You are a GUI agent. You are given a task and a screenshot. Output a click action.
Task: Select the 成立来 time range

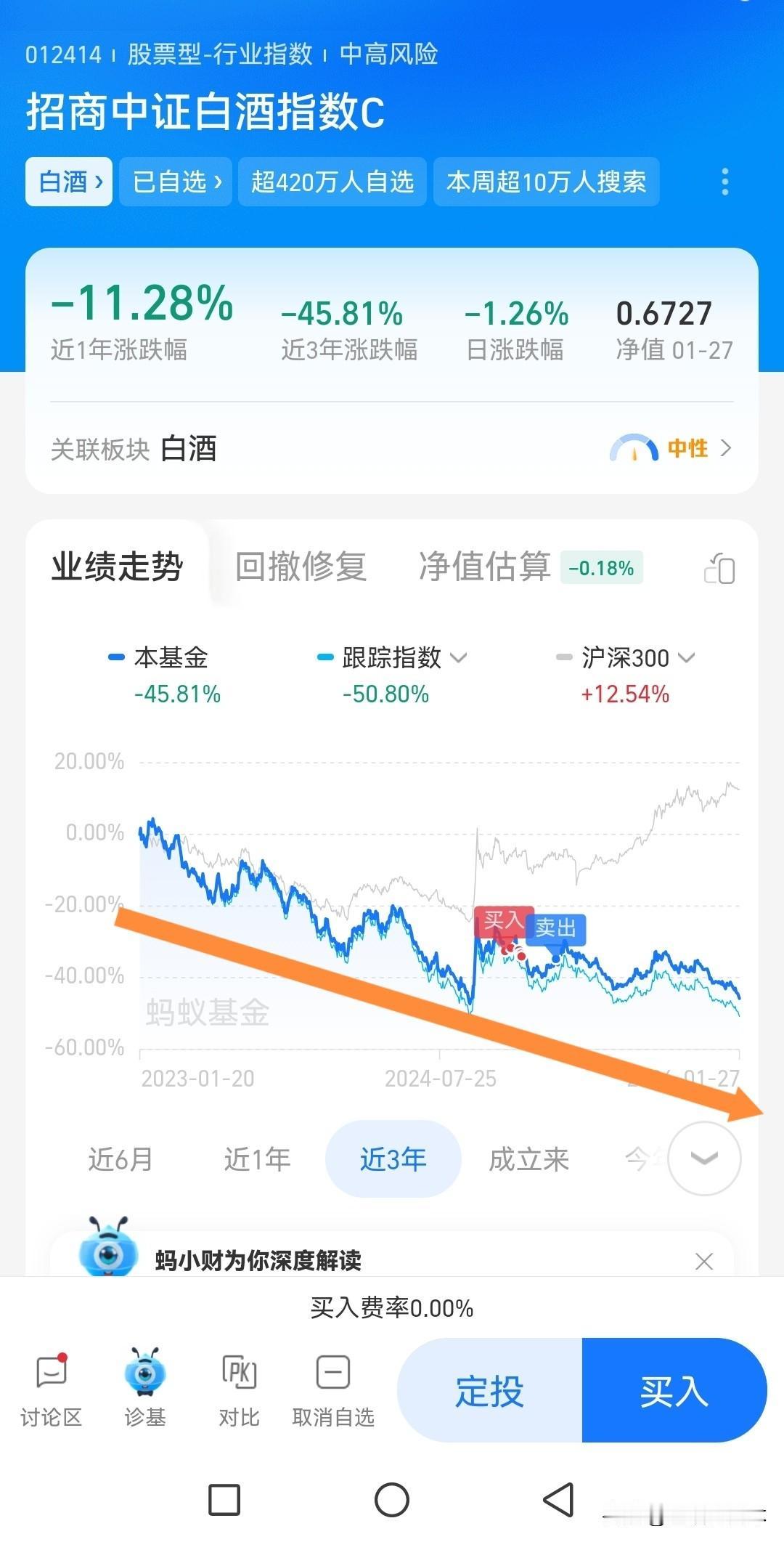pos(529,1160)
